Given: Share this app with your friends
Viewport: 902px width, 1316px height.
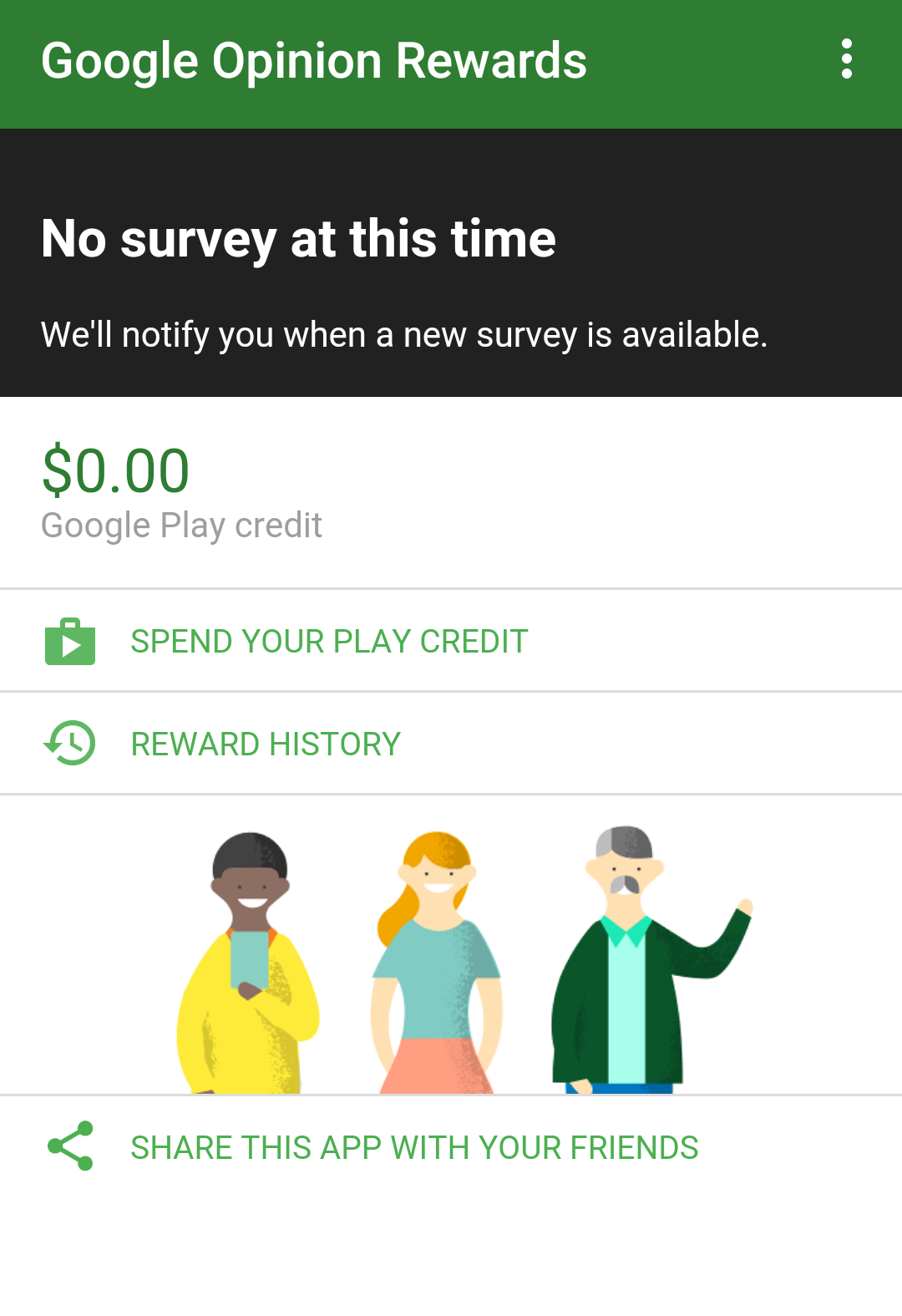Looking at the screenshot, I should coord(414,1147).
